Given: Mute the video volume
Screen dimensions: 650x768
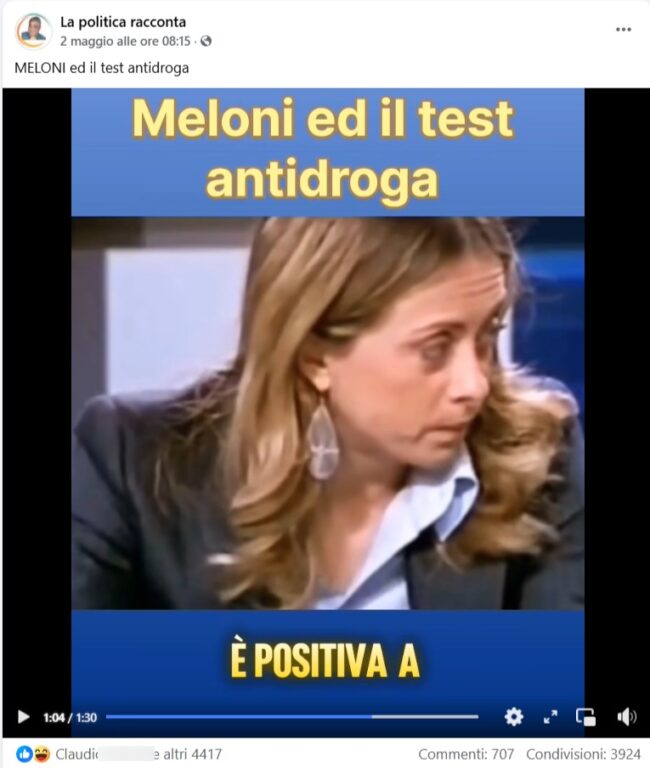Looking at the screenshot, I should click(x=626, y=717).
